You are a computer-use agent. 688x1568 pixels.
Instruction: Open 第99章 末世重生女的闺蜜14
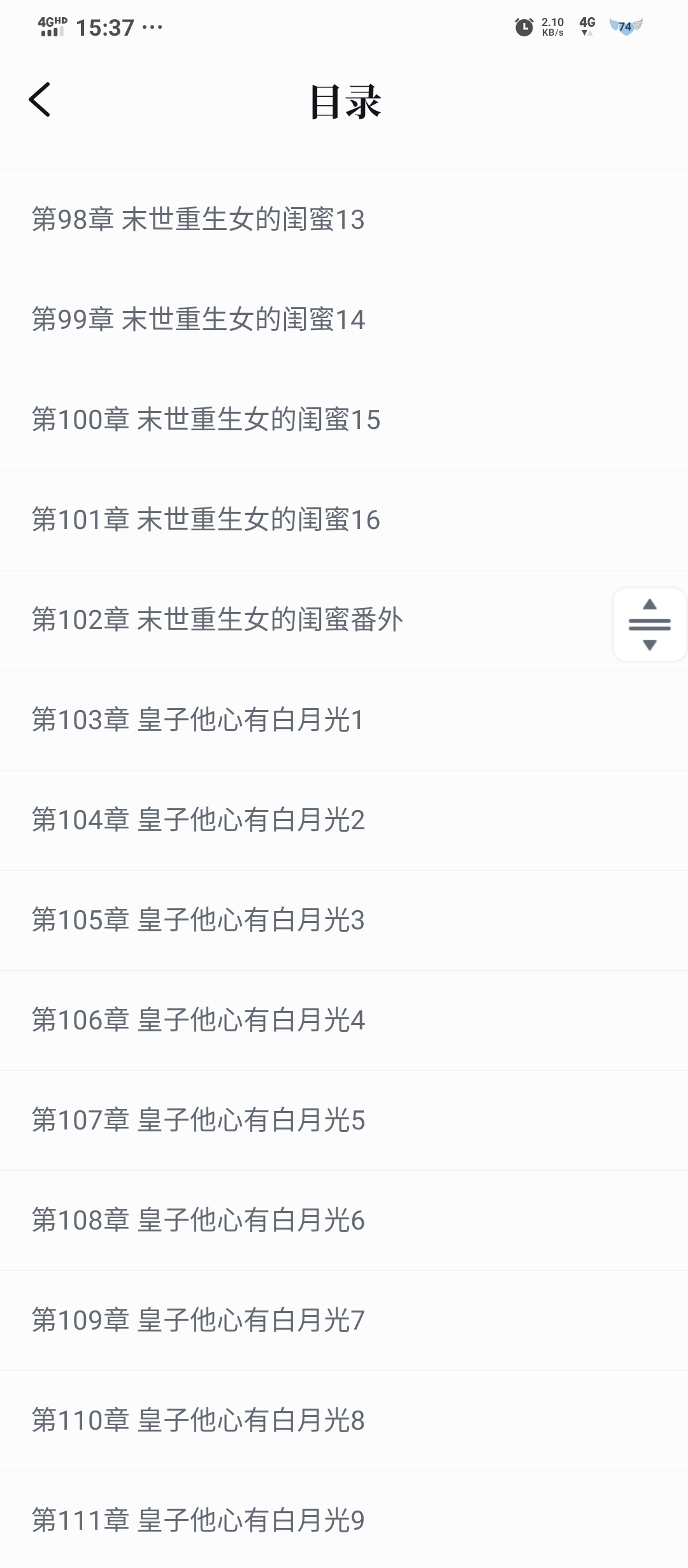click(x=199, y=320)
